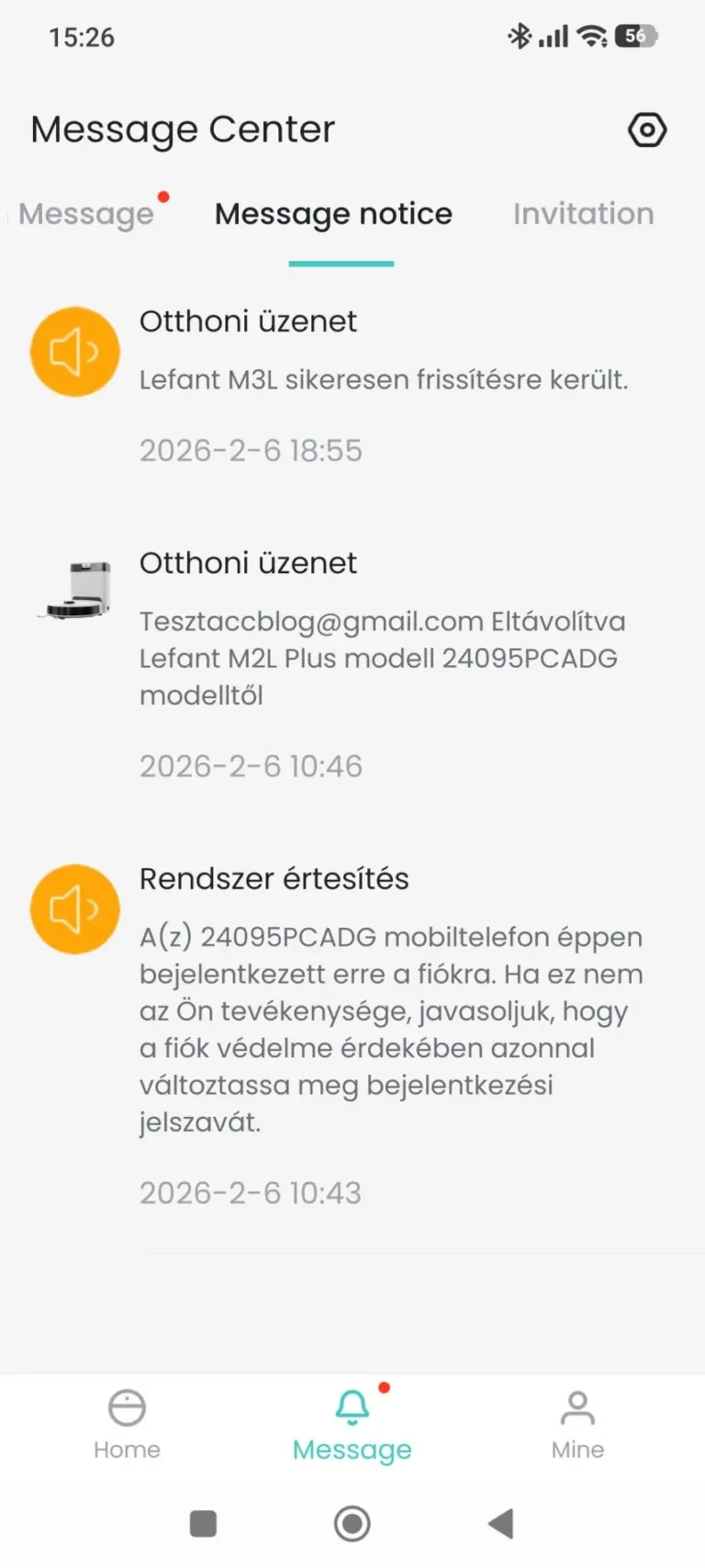Tap the orange speaker icon on Otthoni üzenet
The image size is (705, 1568).
point(74,352)
